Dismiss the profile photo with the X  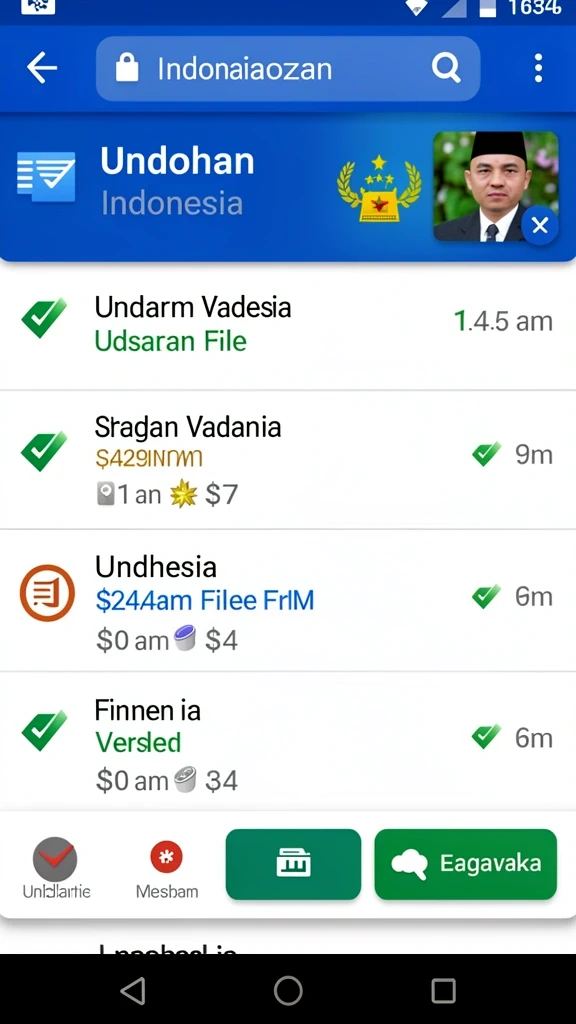point(539,226)
